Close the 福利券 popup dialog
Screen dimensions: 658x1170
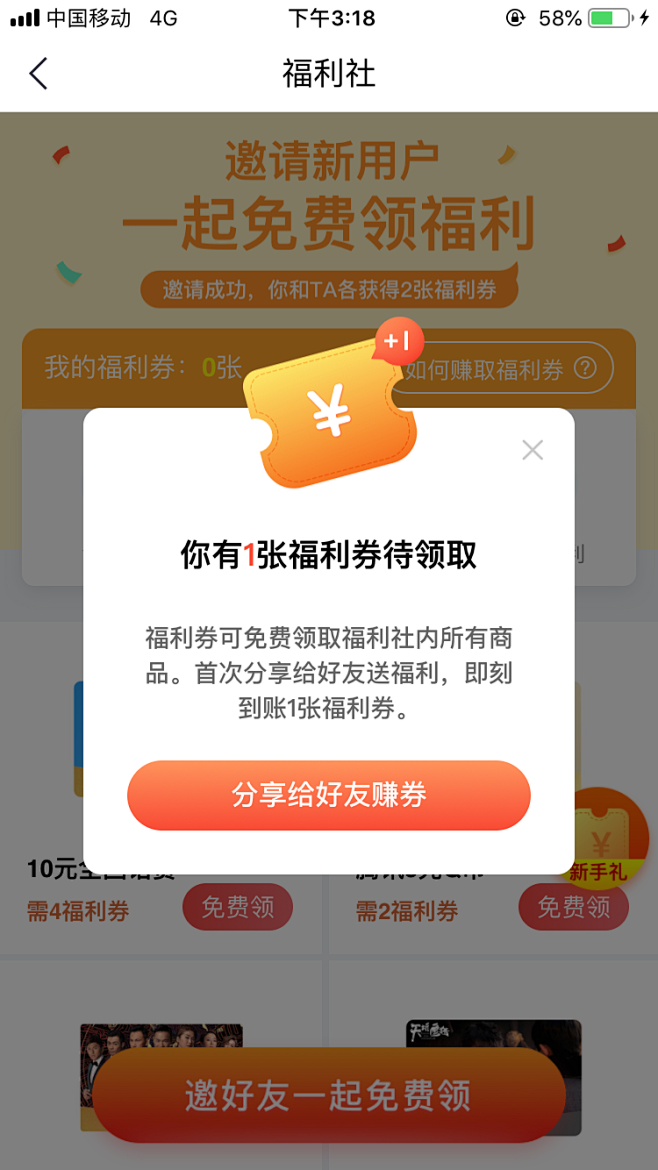(x=532, y=450)
